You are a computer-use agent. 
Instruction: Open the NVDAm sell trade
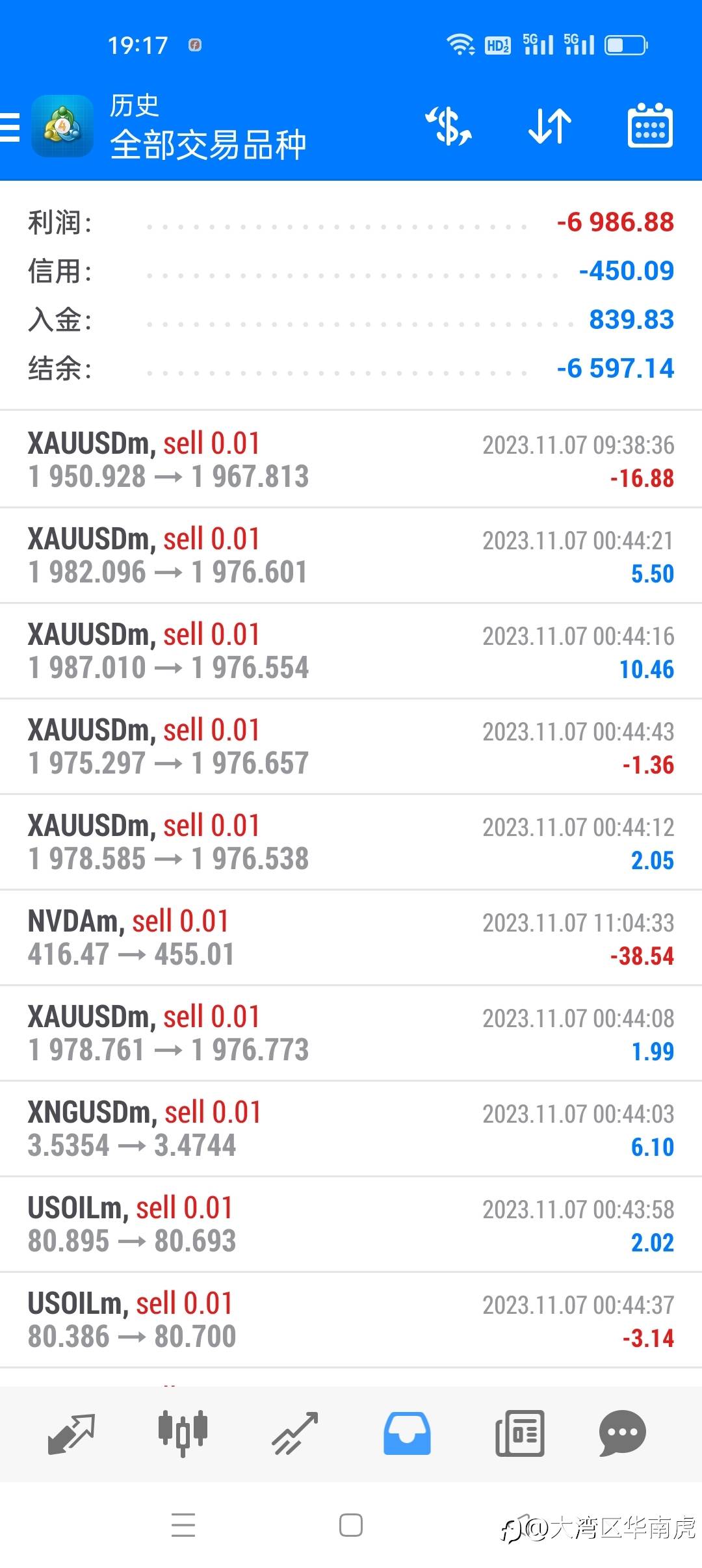(351, 938)
